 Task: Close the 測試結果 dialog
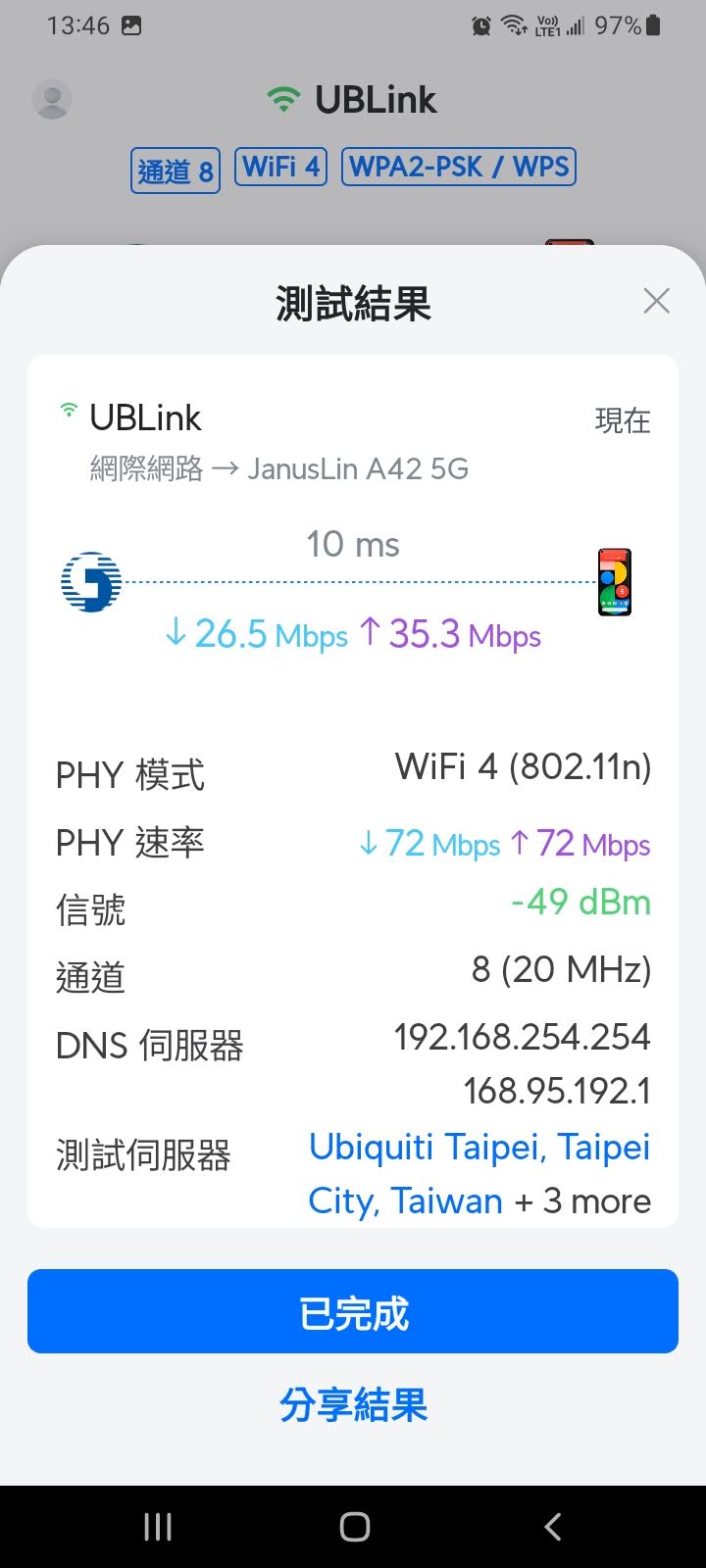[656, 301]
